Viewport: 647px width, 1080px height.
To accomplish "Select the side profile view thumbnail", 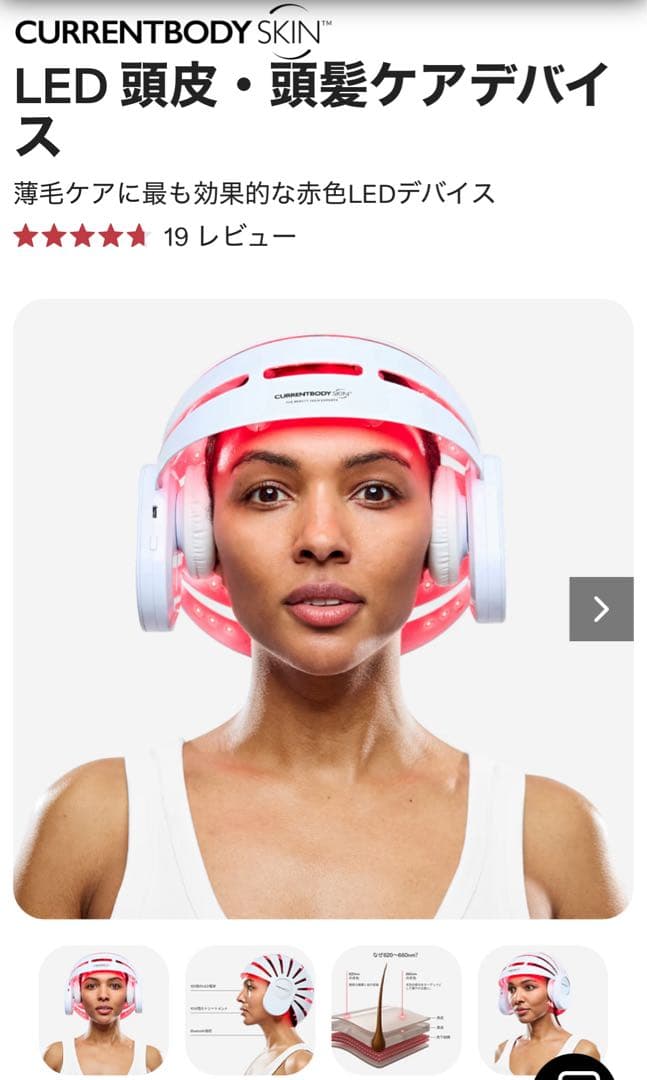I will [x=250, y=1010].
